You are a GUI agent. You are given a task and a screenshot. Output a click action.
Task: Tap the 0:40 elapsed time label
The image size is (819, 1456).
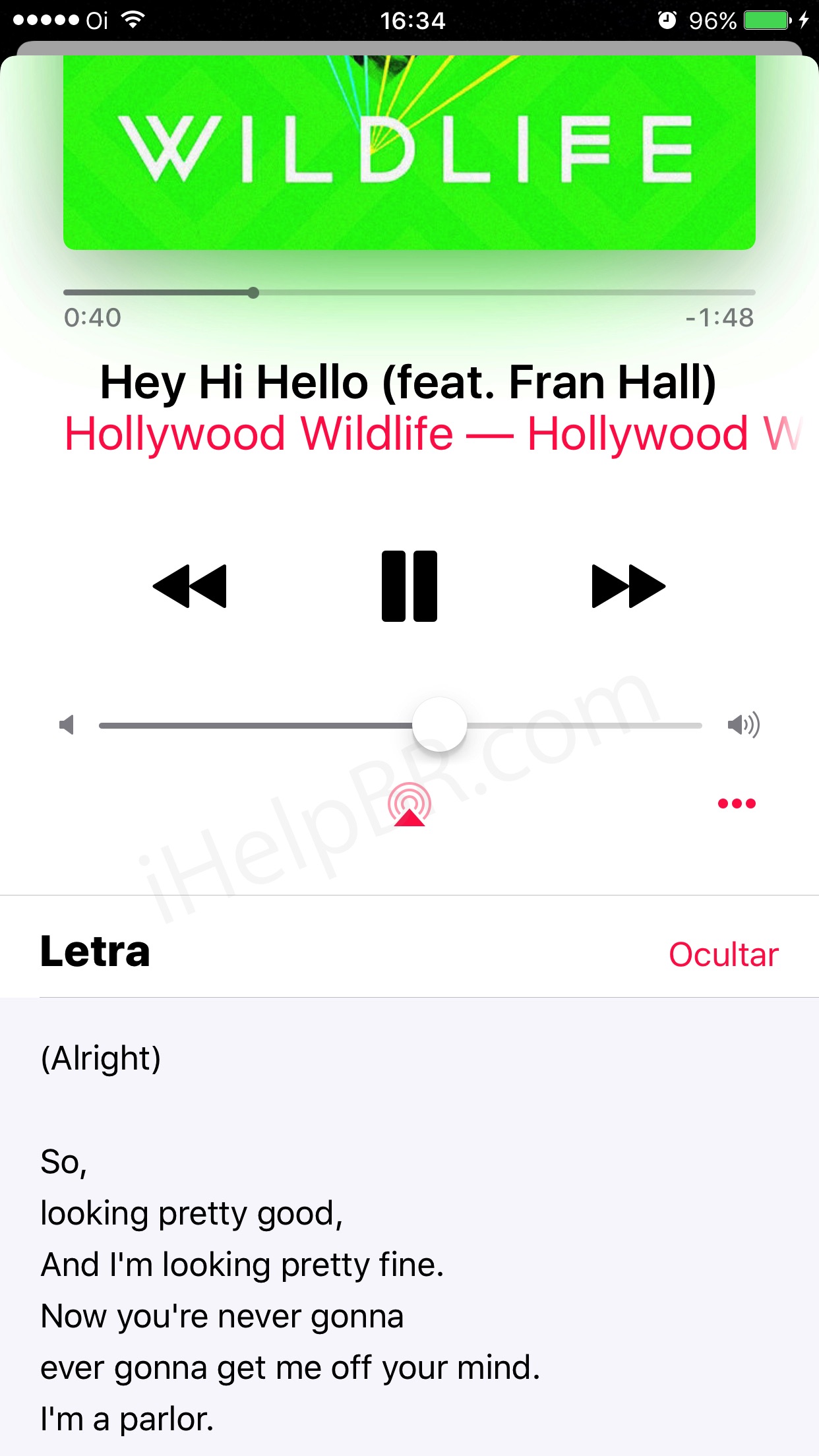pyautogui.click(x=92, y=318)
